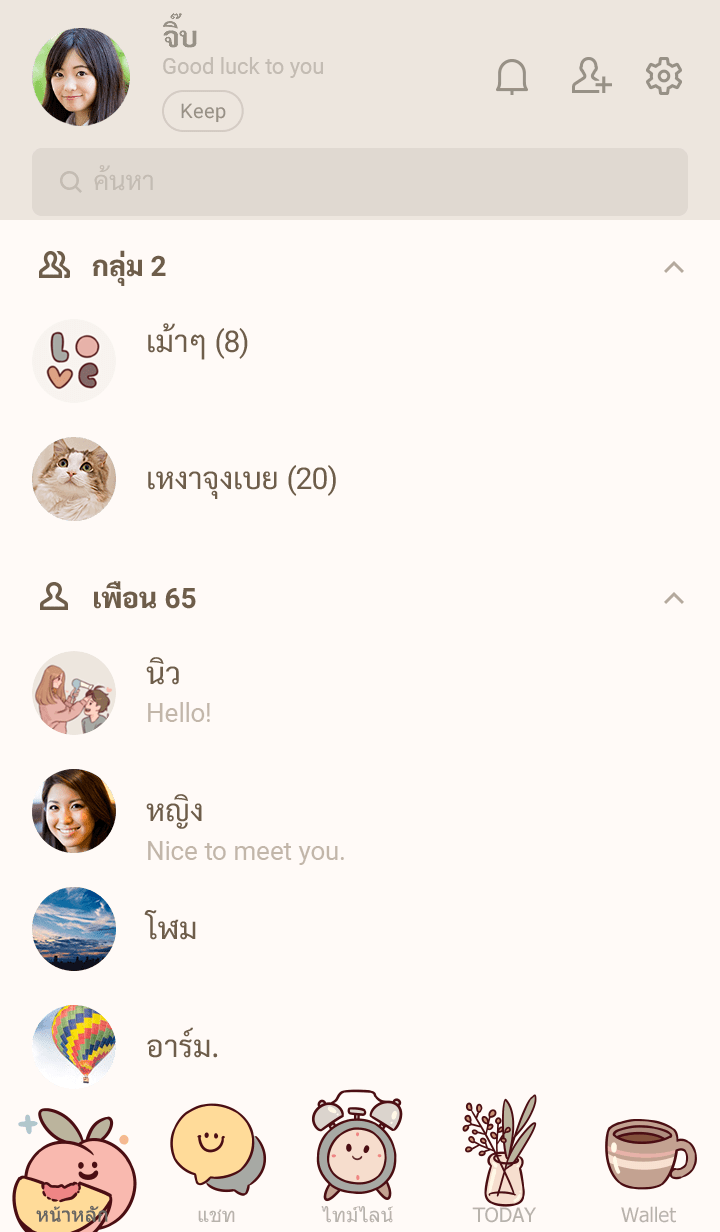The width and height of the screenshot is (720, 1232).
Task: Open your own profile picture
Action: [81, 77]
